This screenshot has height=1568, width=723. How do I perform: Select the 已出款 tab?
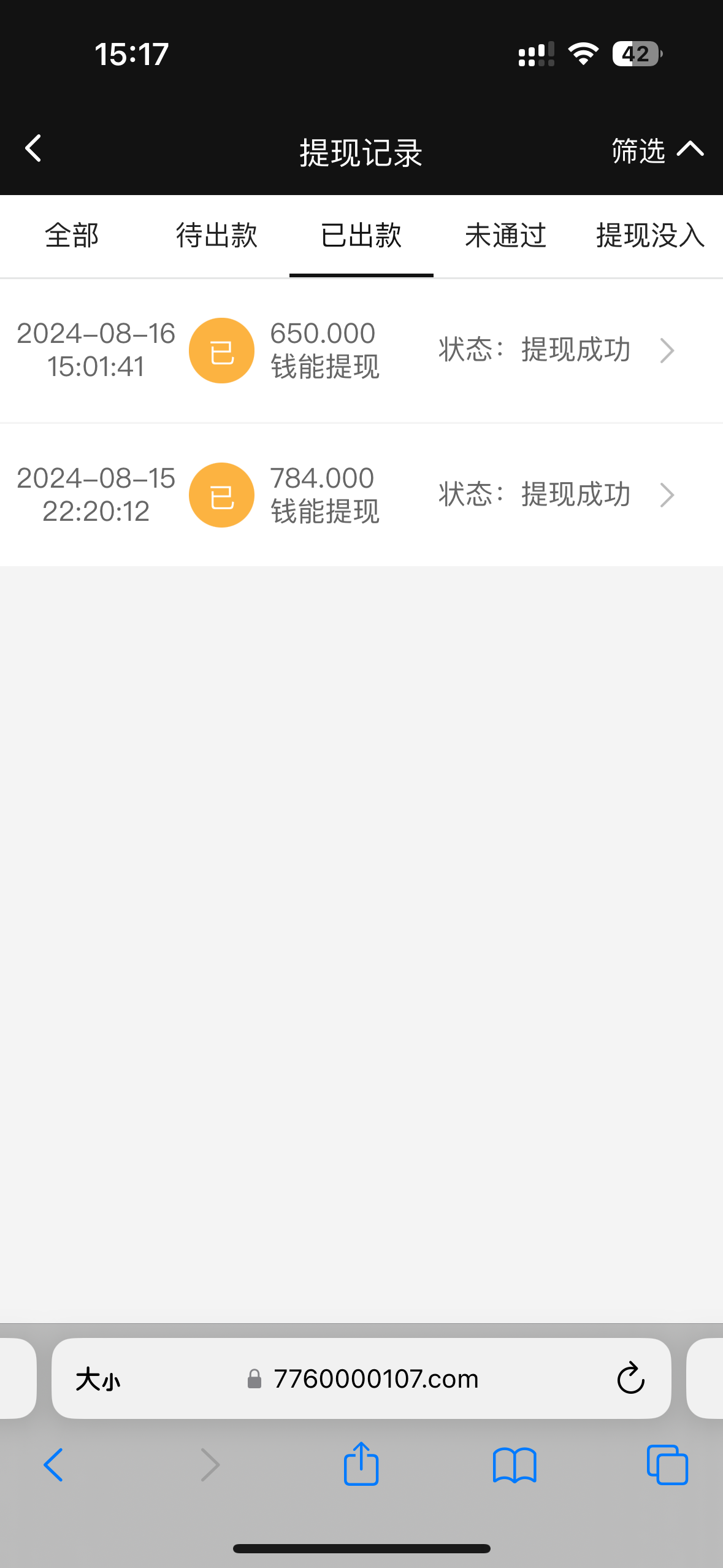[361, 236]
